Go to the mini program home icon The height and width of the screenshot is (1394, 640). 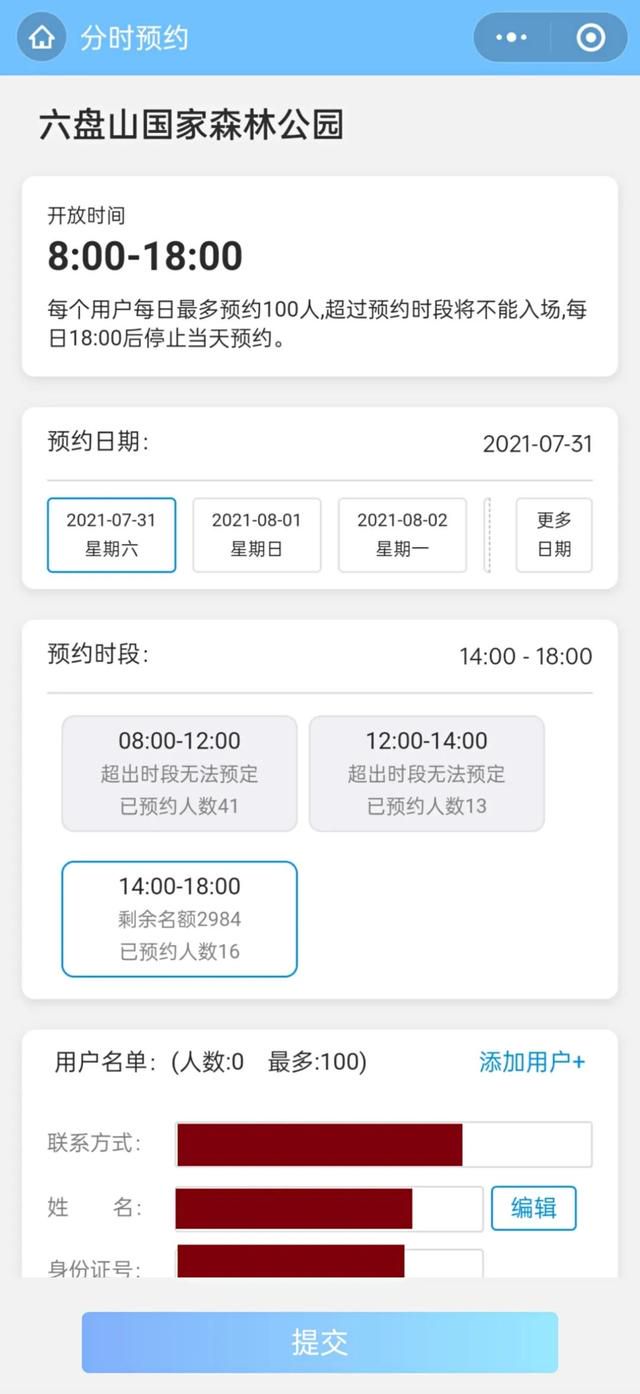point(41,38)
